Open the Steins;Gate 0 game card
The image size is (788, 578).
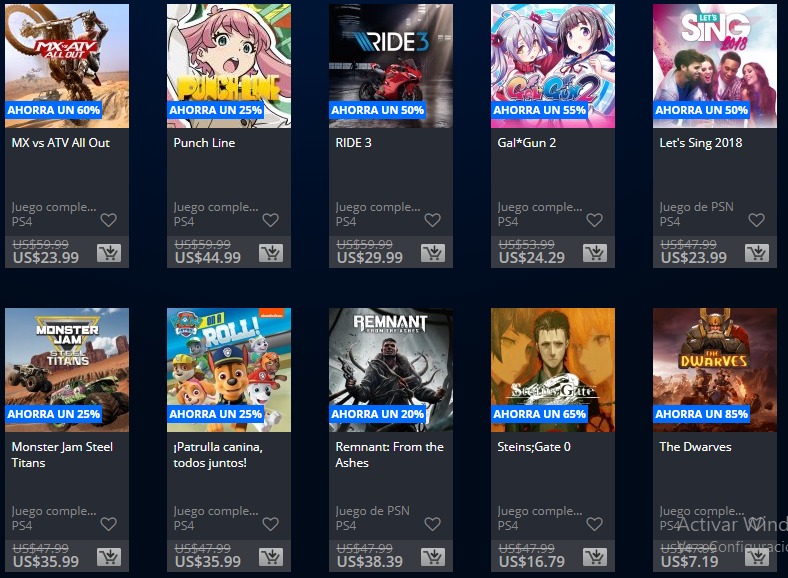(553, 370)
